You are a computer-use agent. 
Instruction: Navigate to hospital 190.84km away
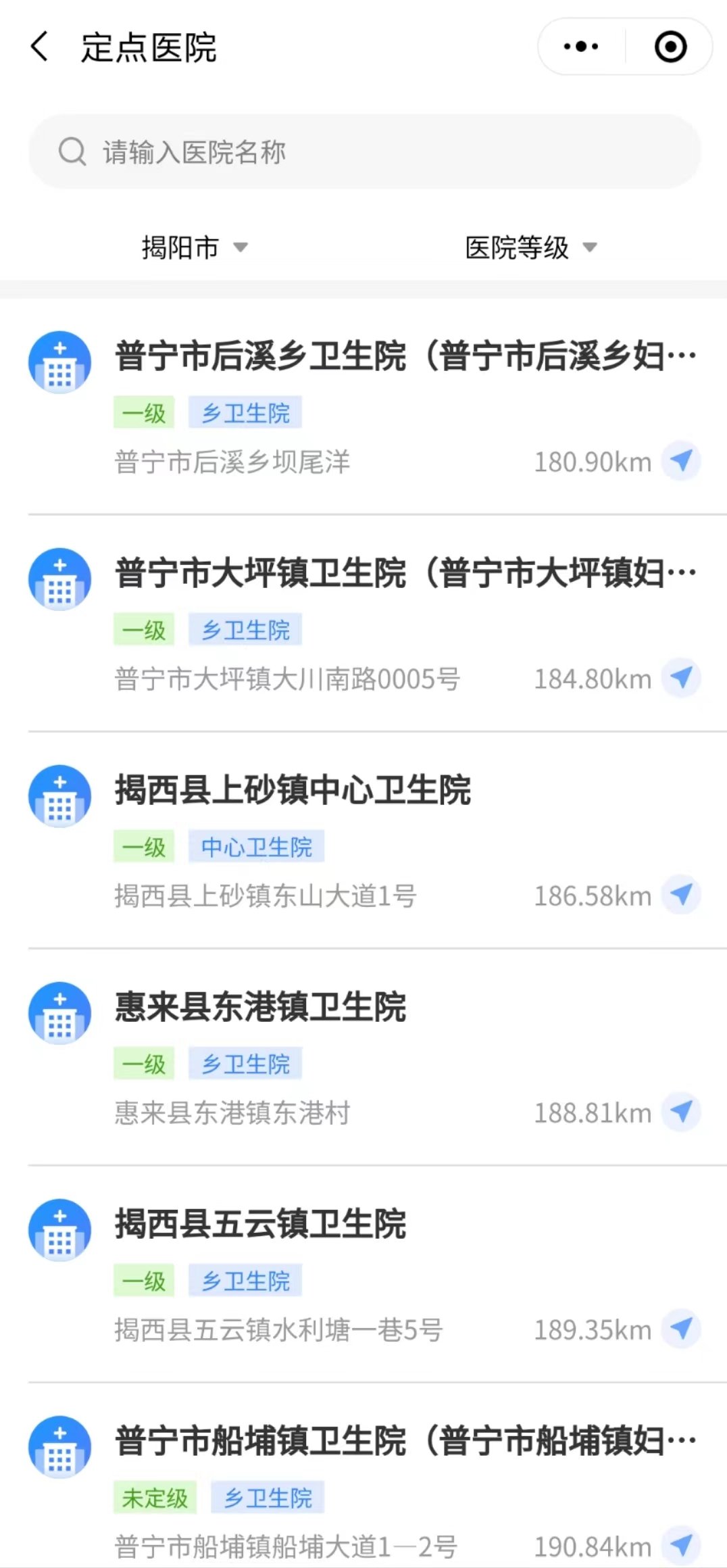tap(681, 1545)
